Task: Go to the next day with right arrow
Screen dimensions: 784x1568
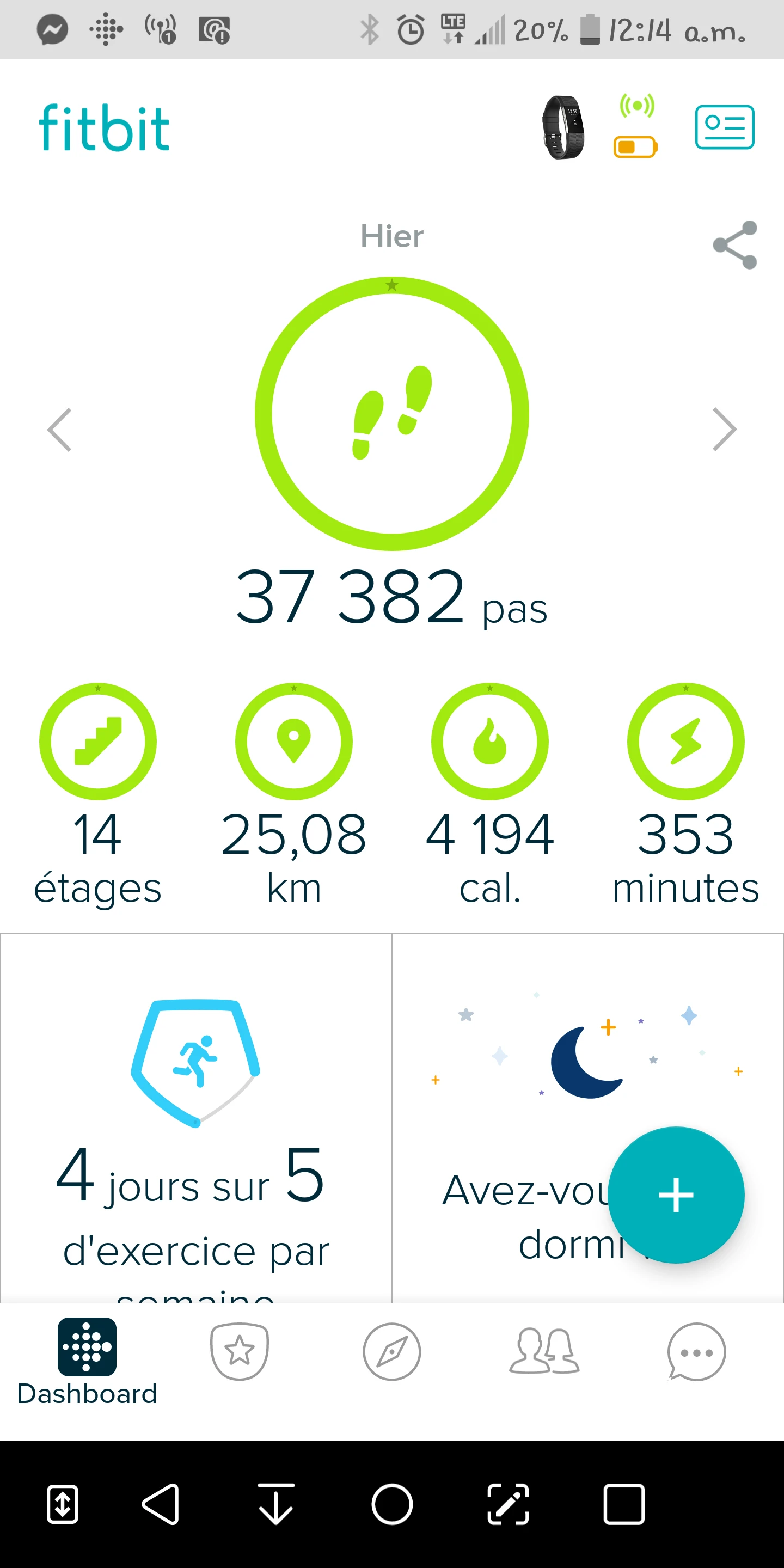Action: 724,430
